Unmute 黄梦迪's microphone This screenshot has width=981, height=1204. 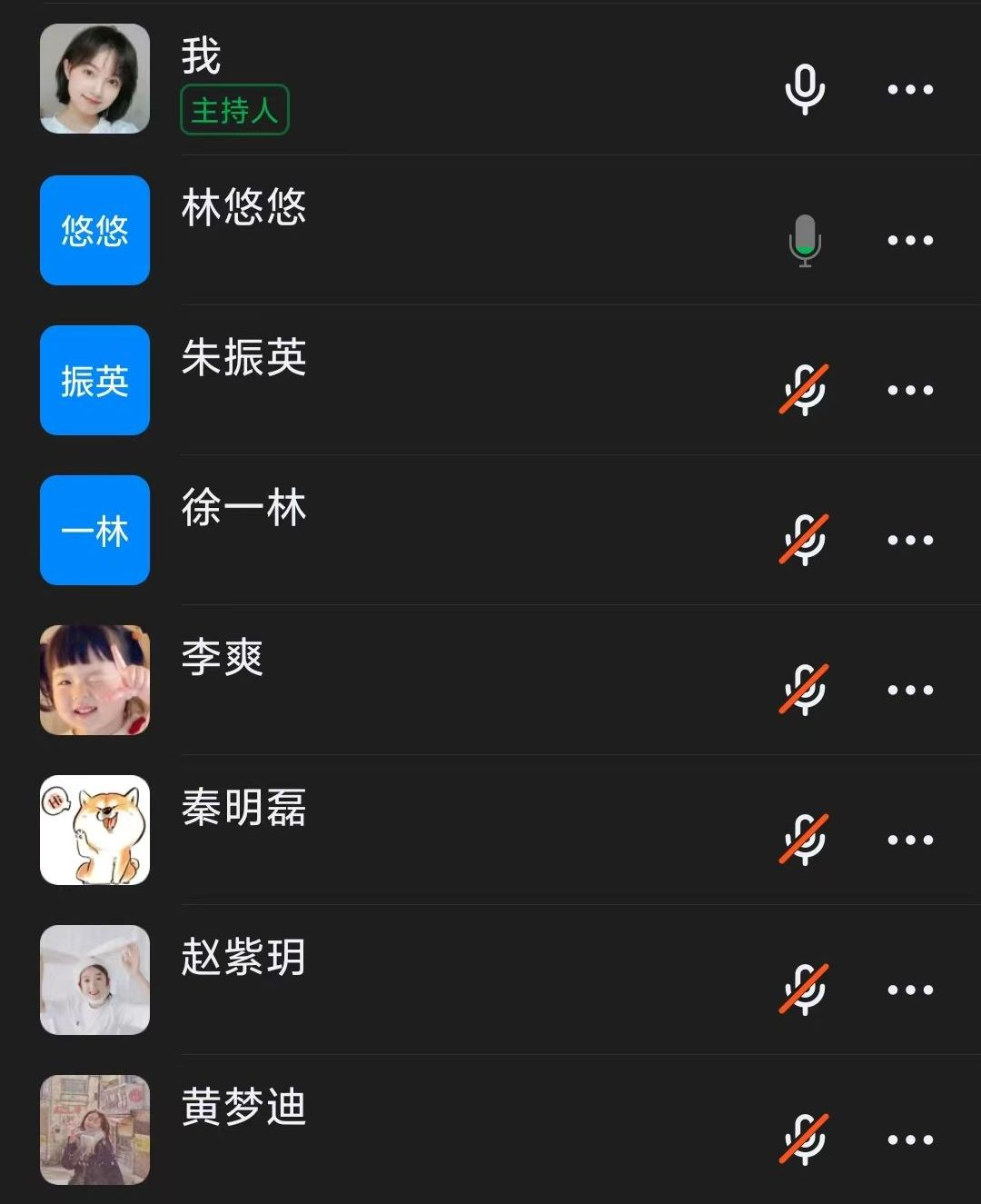click(x=805, y=1139)
